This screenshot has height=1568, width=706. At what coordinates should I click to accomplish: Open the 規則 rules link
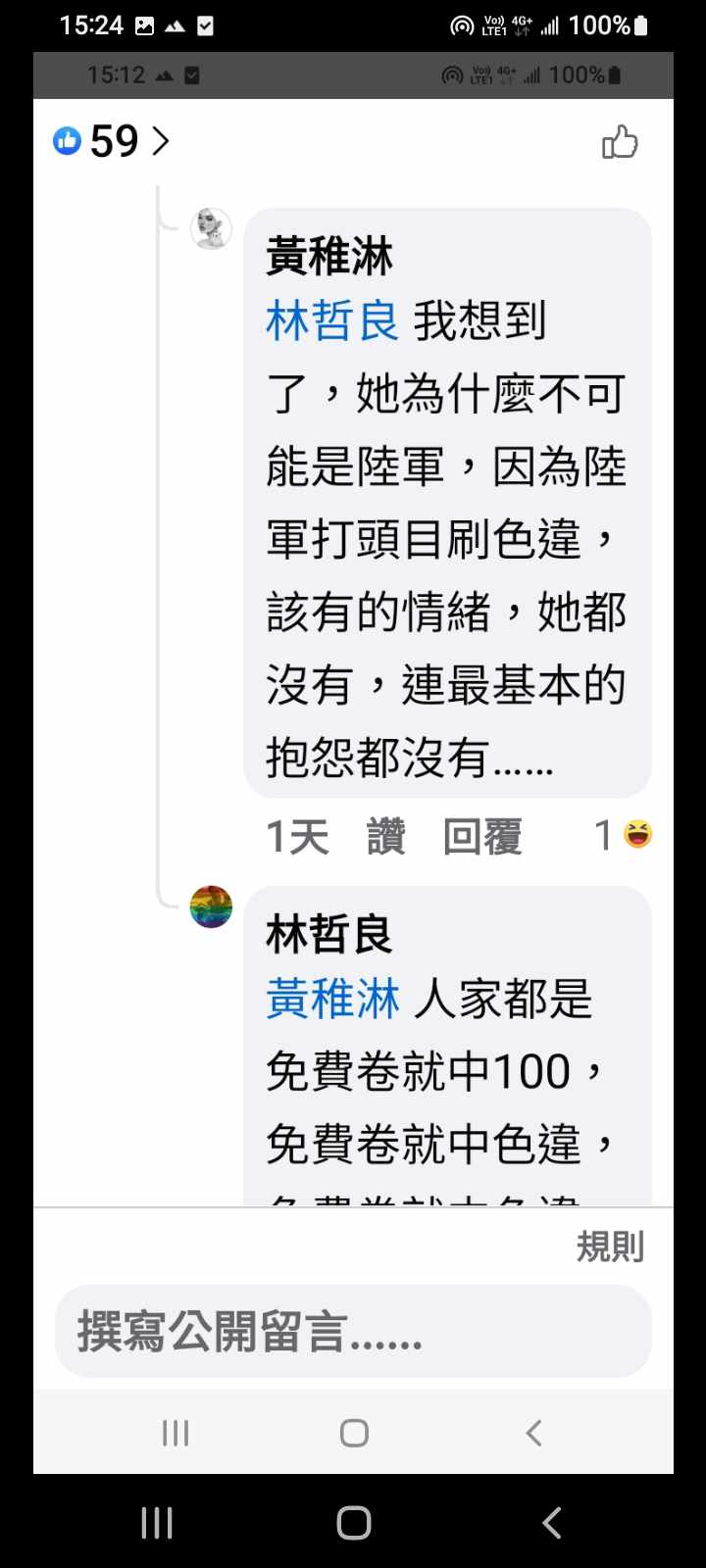coord(609,1247)
